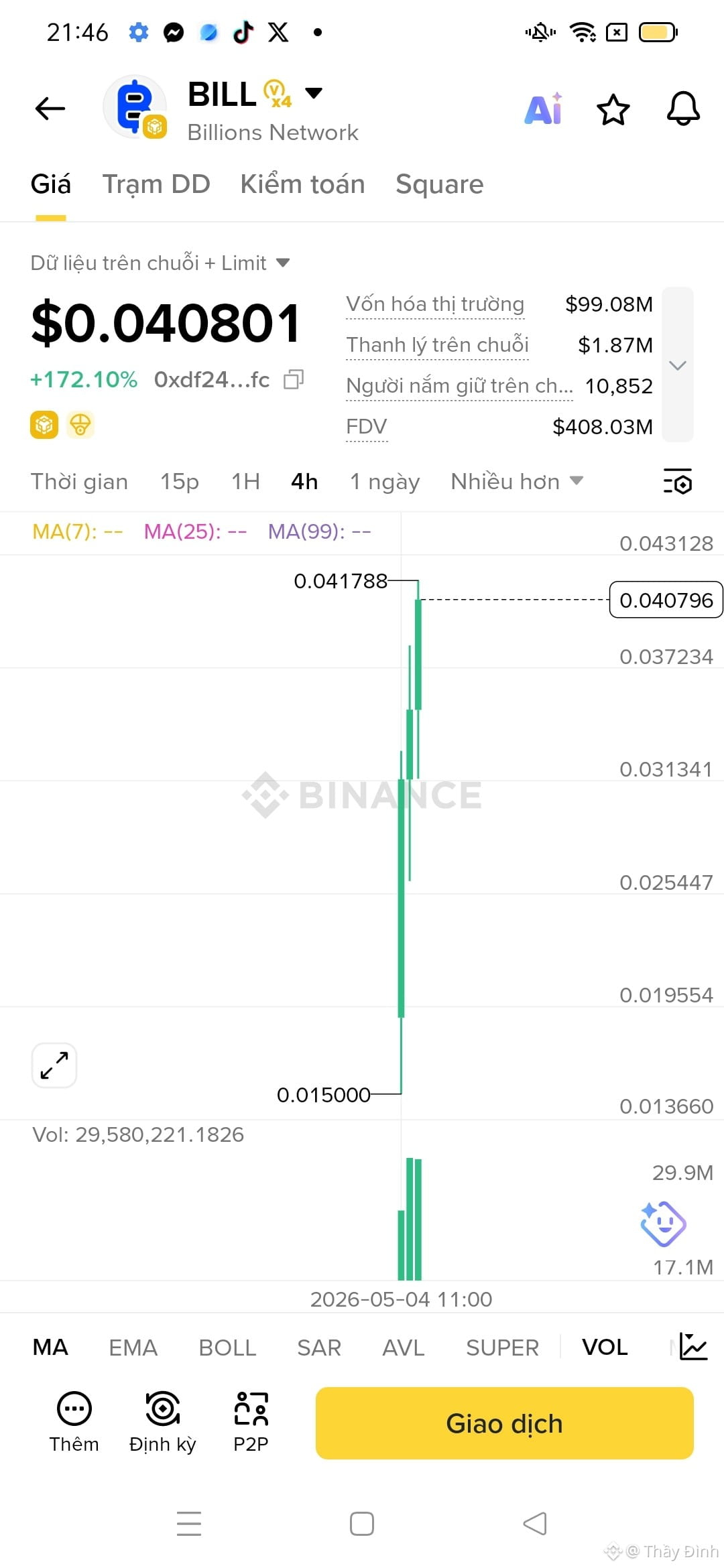Open the Nhiều hơn interval dropdown
The height and width of the screenshot is (1568, 724).
pos(517,482)
